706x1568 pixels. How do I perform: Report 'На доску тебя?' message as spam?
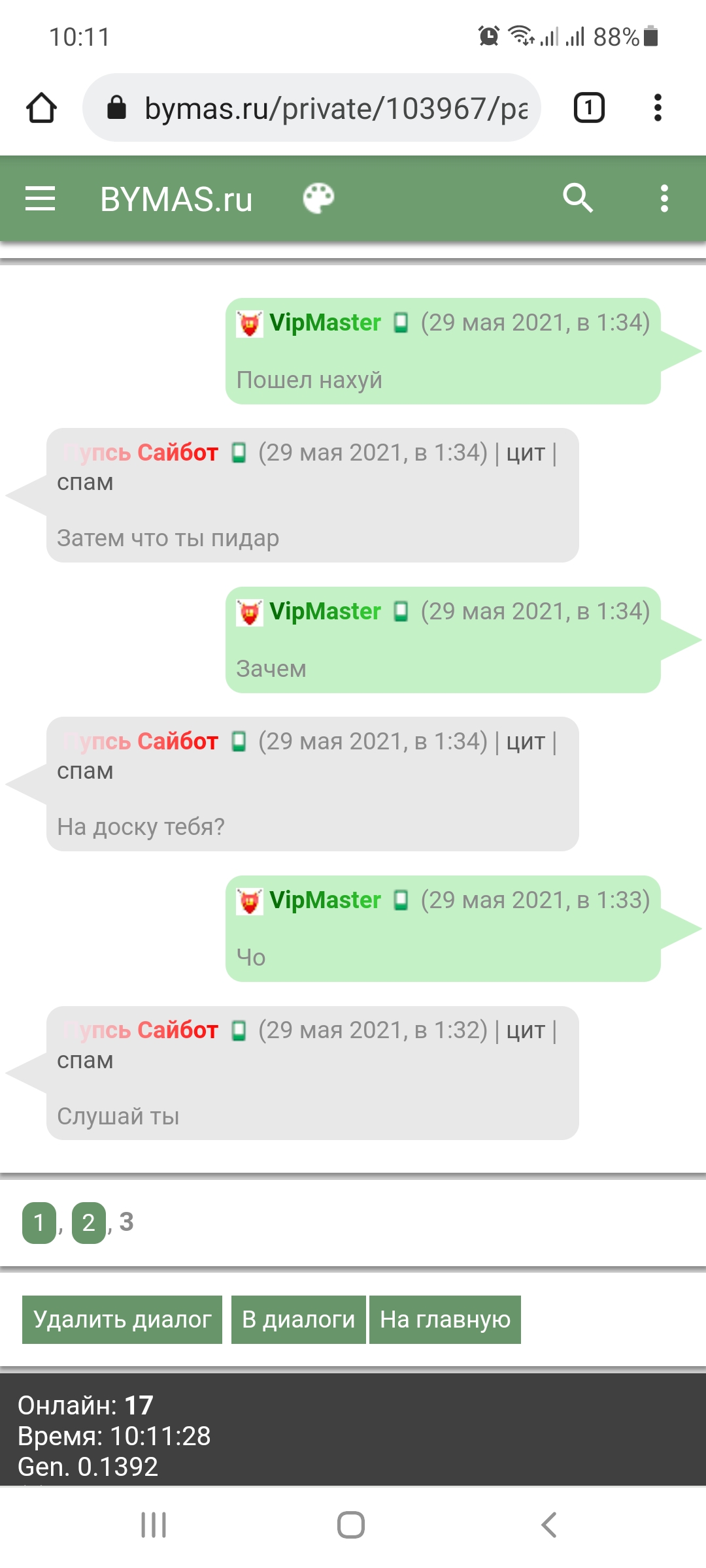click(85, 771)
